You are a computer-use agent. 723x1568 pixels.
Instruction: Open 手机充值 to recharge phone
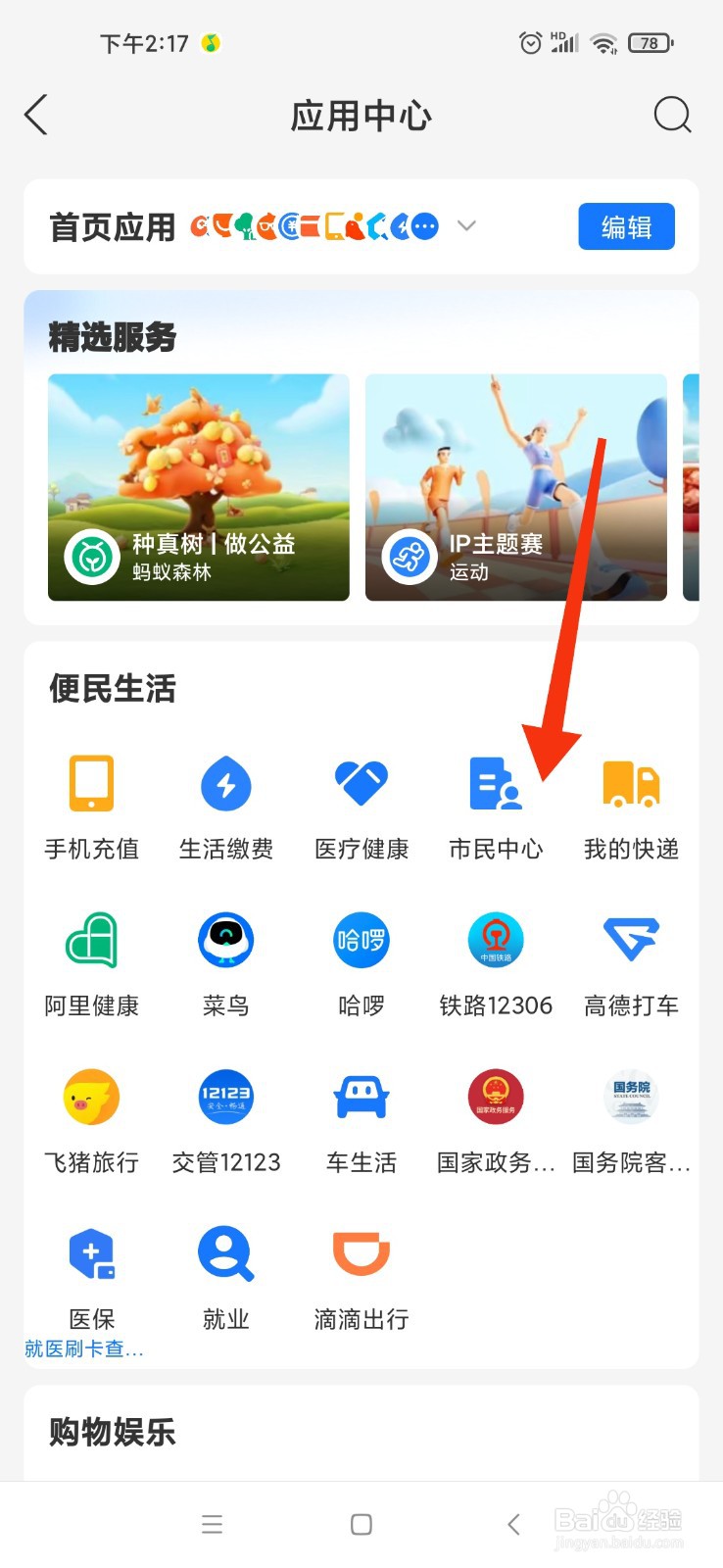tap(91, 804)
